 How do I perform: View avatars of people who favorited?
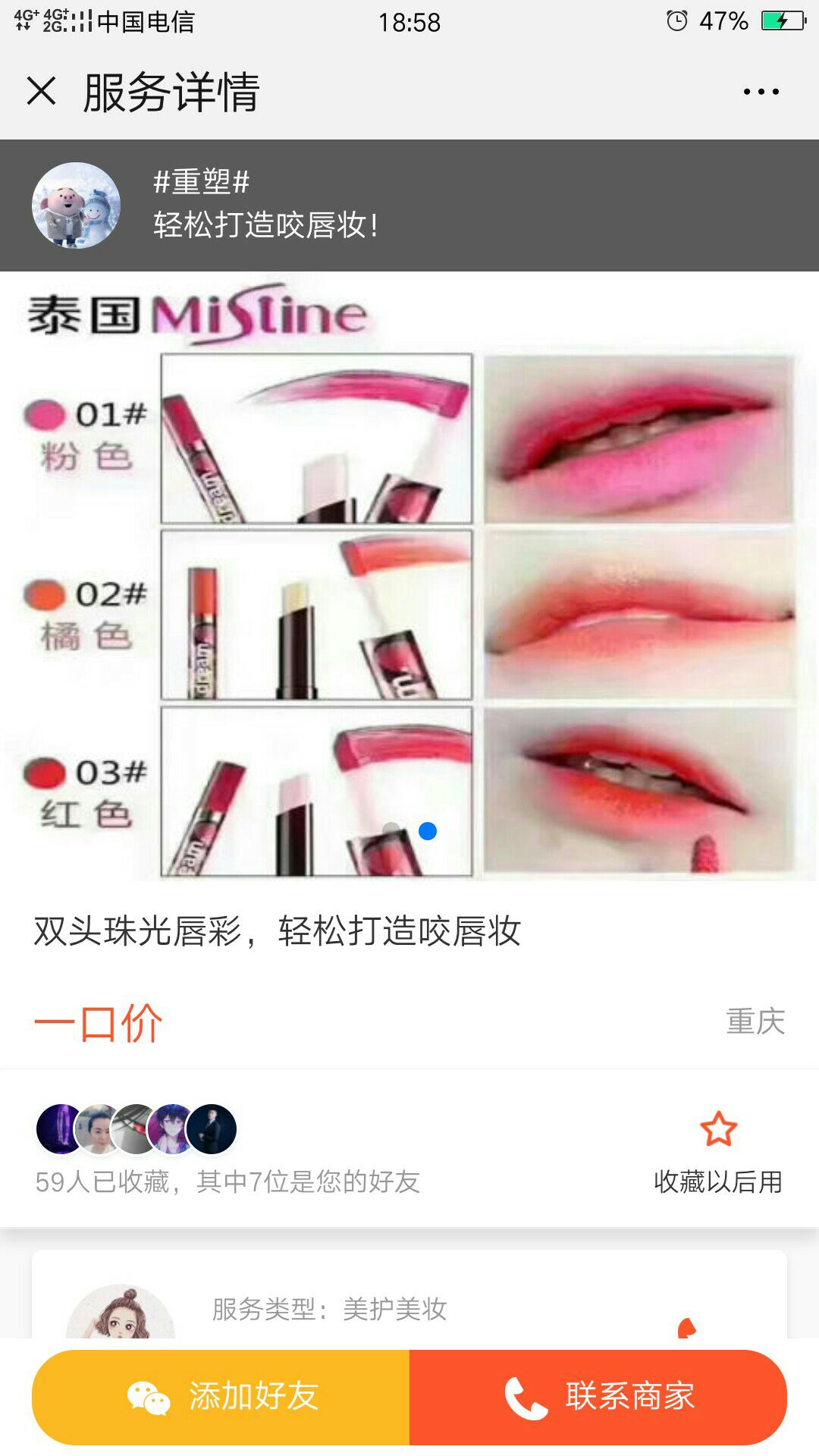pos(136,1129)
